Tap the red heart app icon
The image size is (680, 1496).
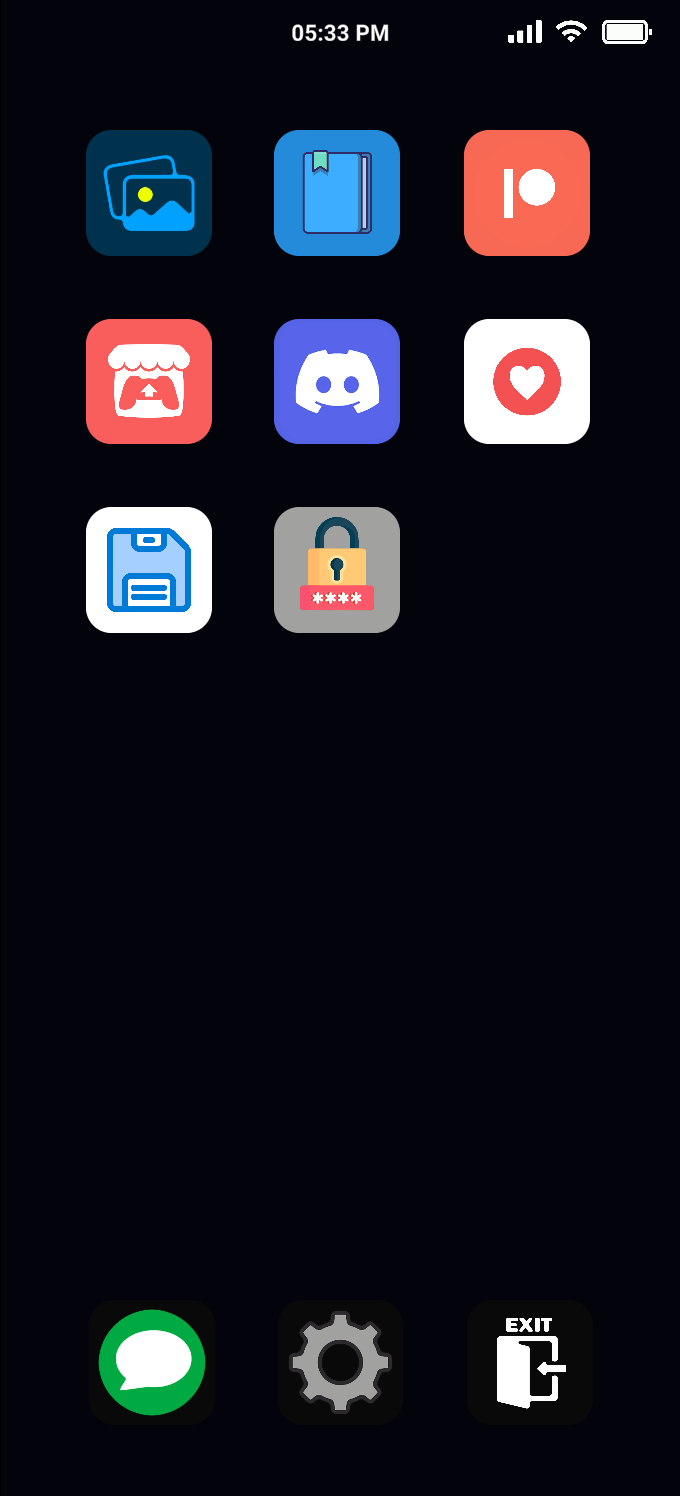[x=527, y=381]
